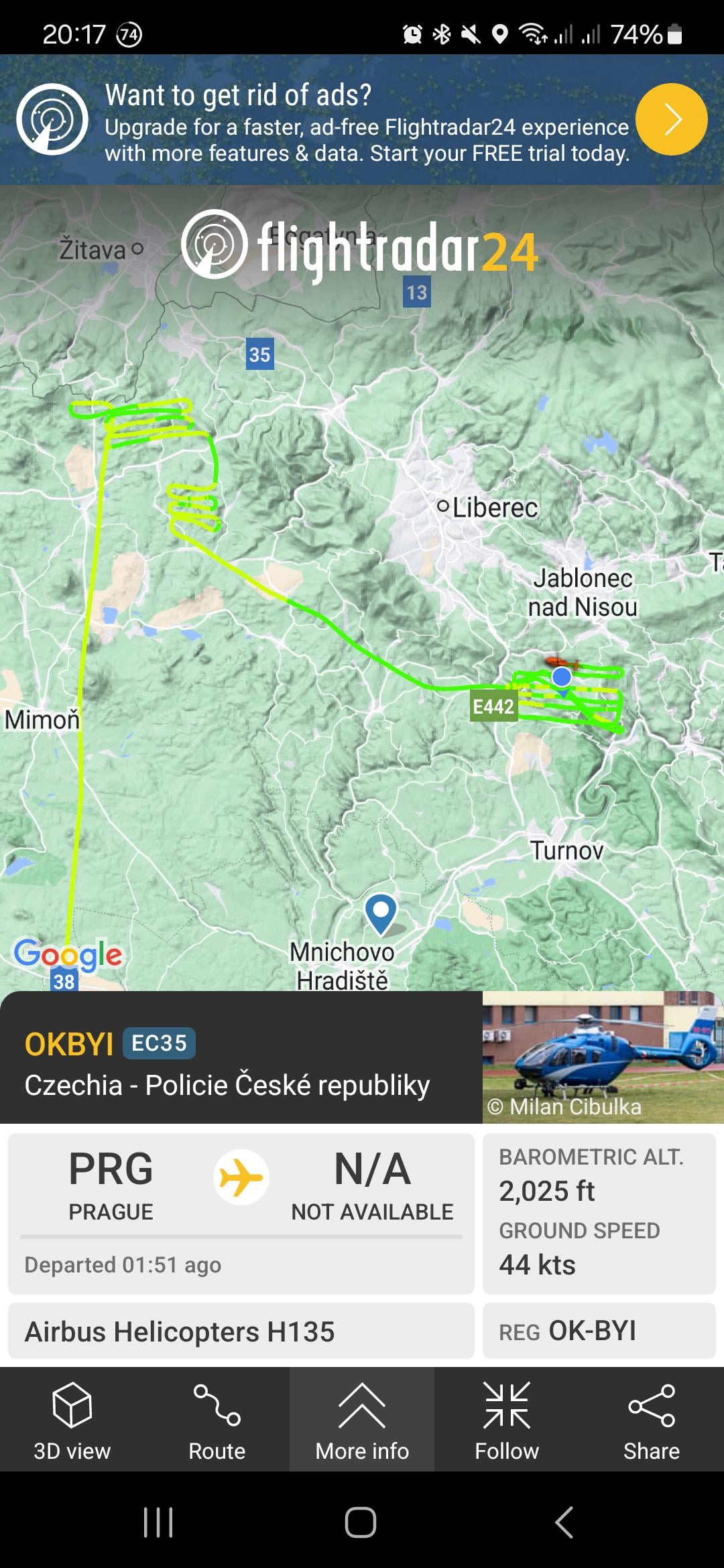
Task: Select the blue pin near Mnichovo Hradiště
Action: [x=381, y=913]
